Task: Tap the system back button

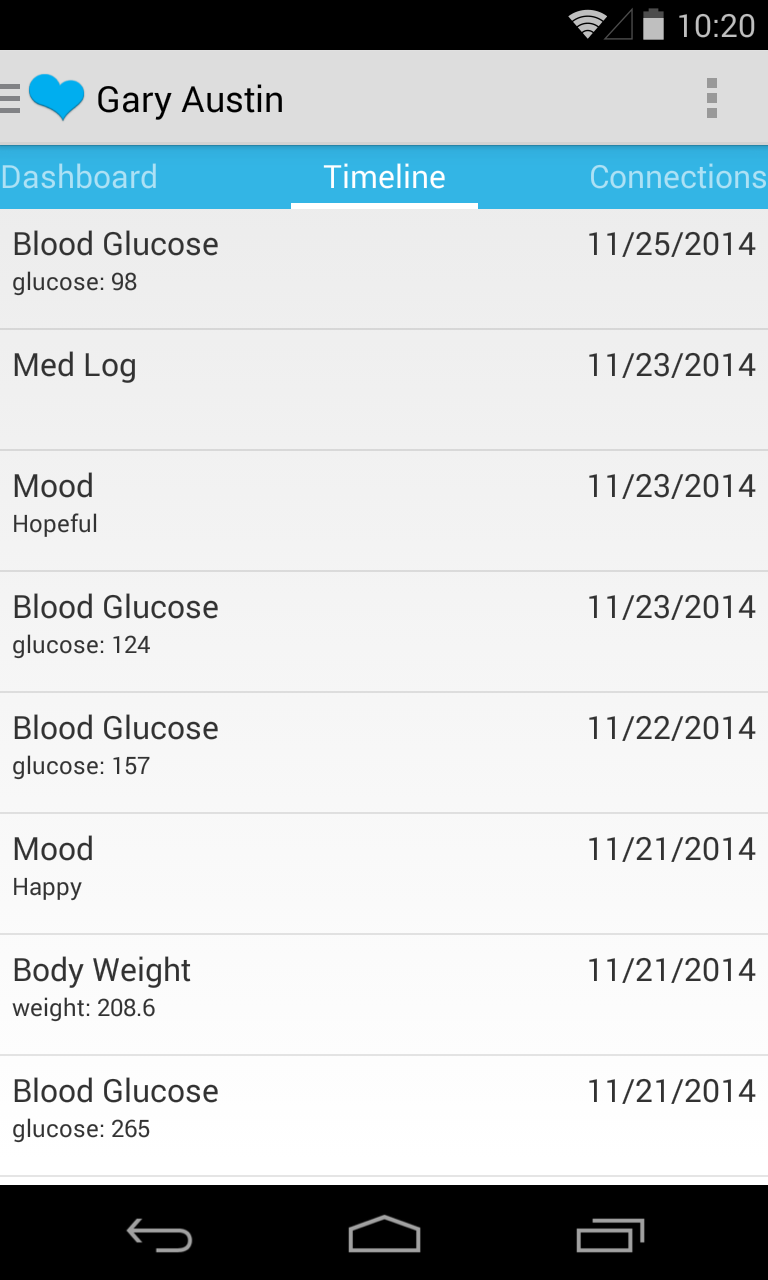Action: [159, 1237]
